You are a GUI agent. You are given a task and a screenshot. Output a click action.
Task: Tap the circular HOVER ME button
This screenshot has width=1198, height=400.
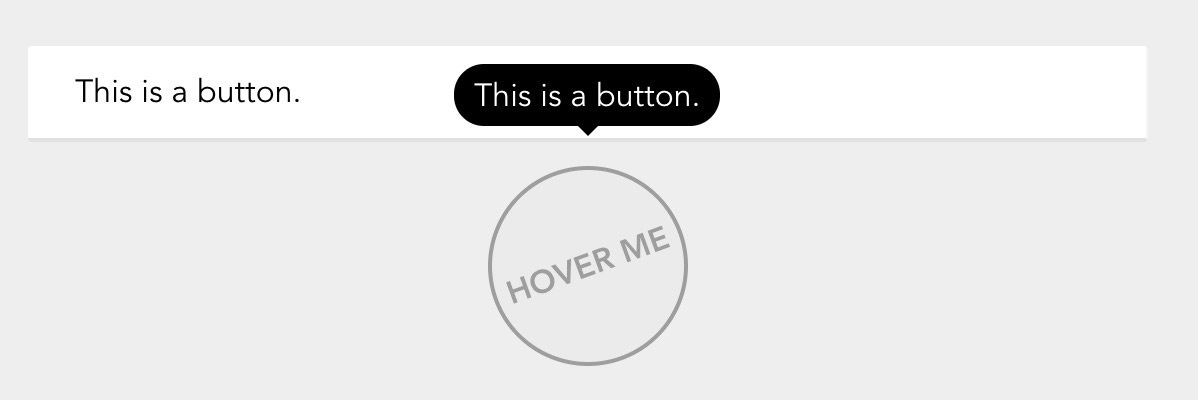pos(587,266)
